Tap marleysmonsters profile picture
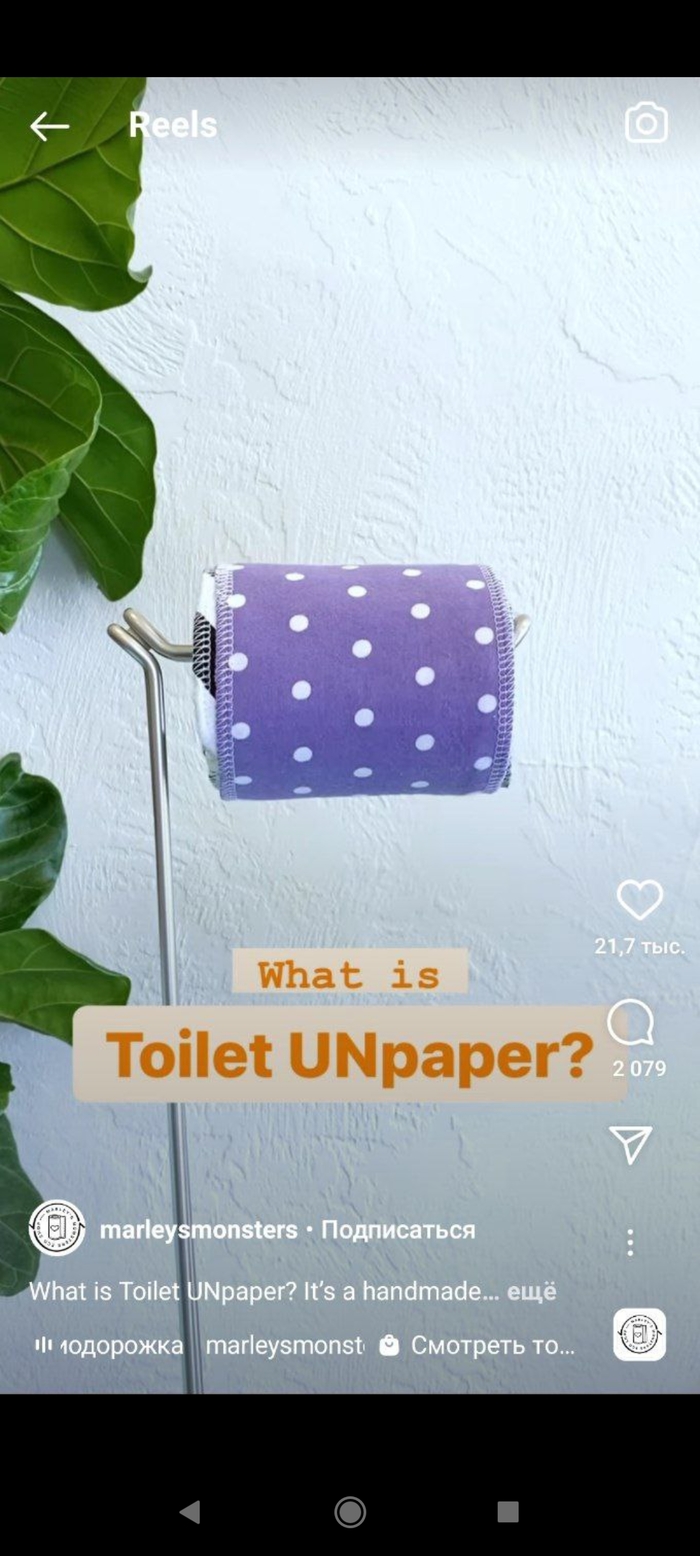 [57, 1229]
